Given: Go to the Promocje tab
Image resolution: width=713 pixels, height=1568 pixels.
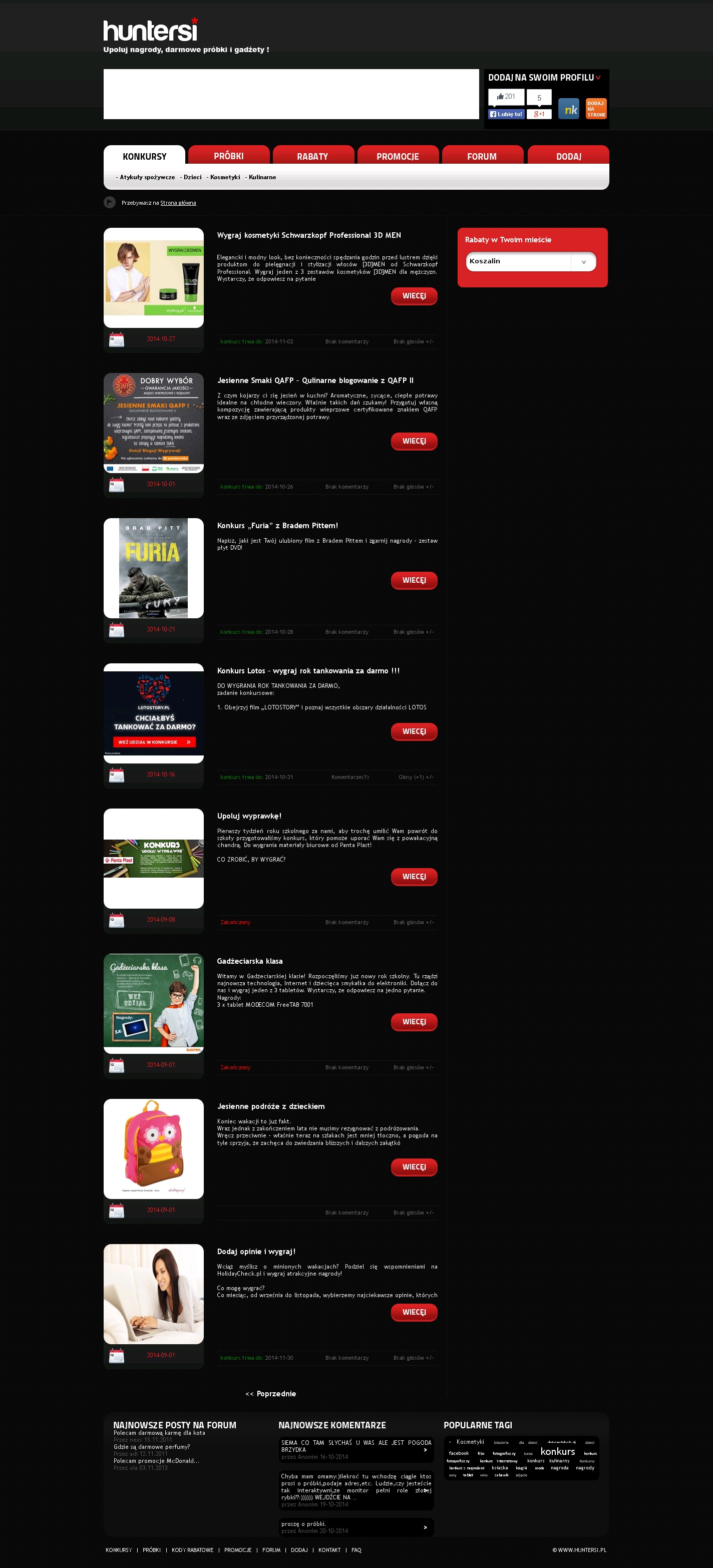Looking at the screenshot, I should tap(398, 156).
